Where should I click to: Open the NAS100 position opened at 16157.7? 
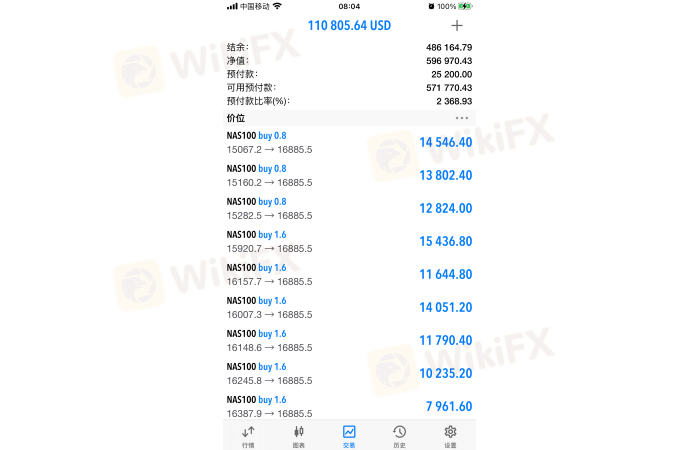349,275
